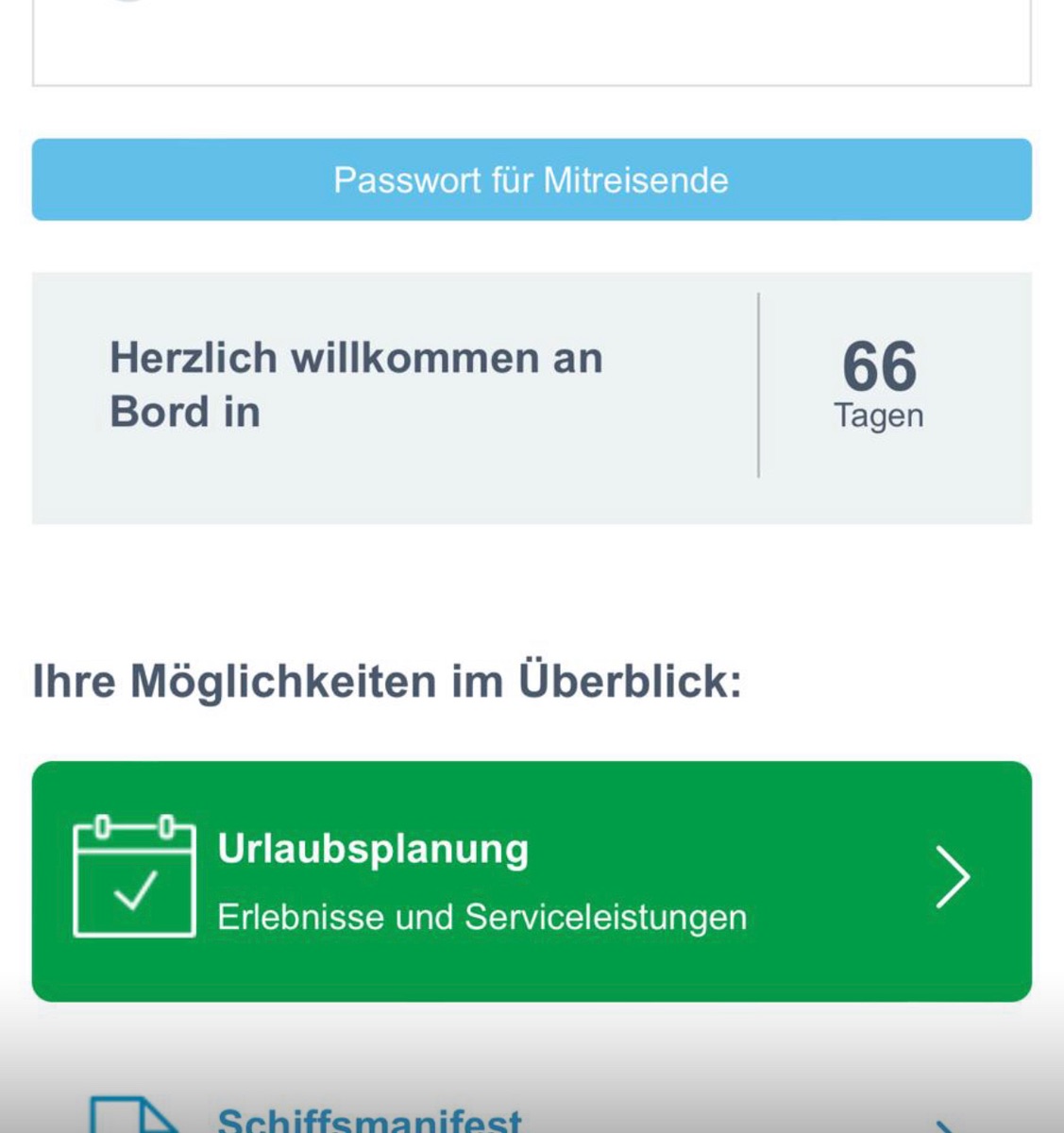
Task: Open the Schiffsmanifest entry
Action: 370,1120
